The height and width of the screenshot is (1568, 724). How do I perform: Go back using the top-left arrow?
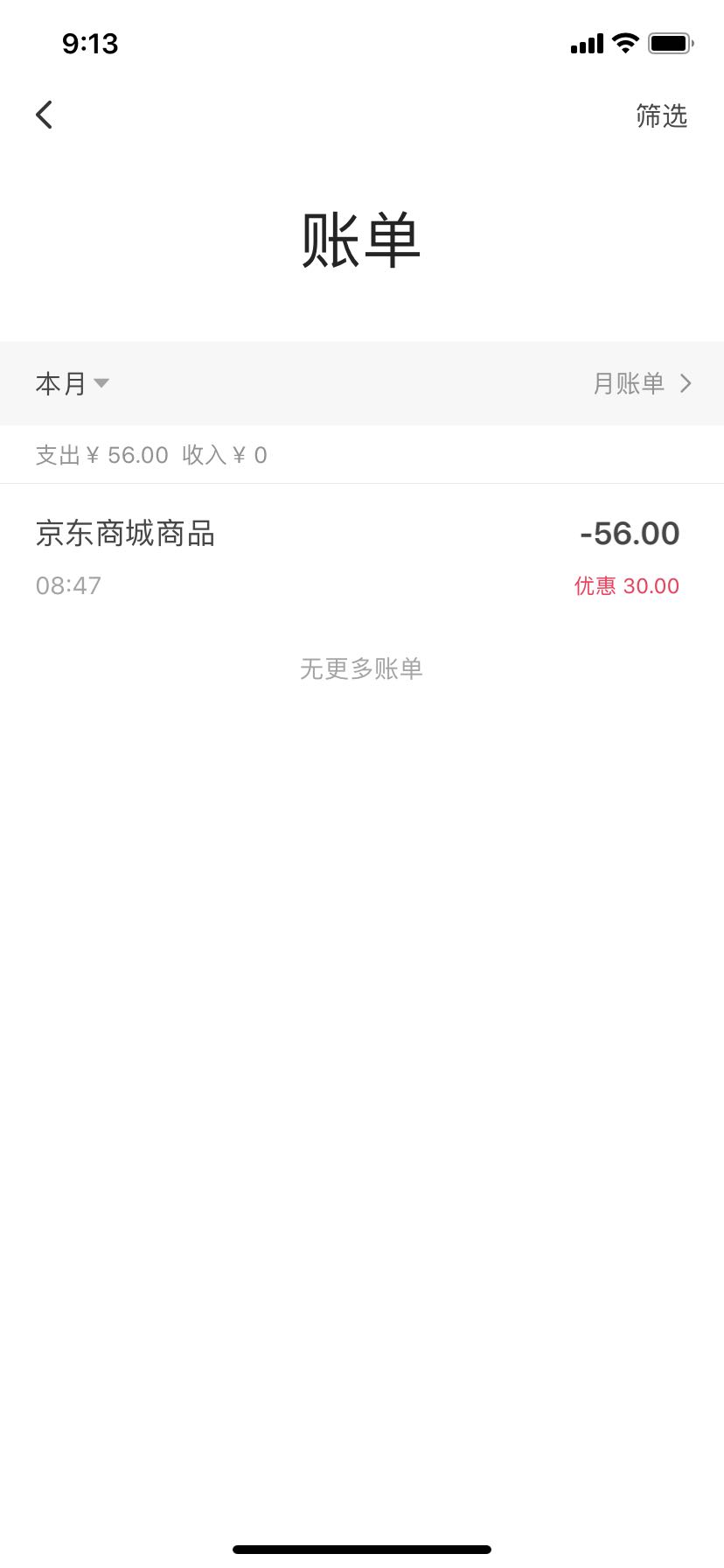click(45, 115)
